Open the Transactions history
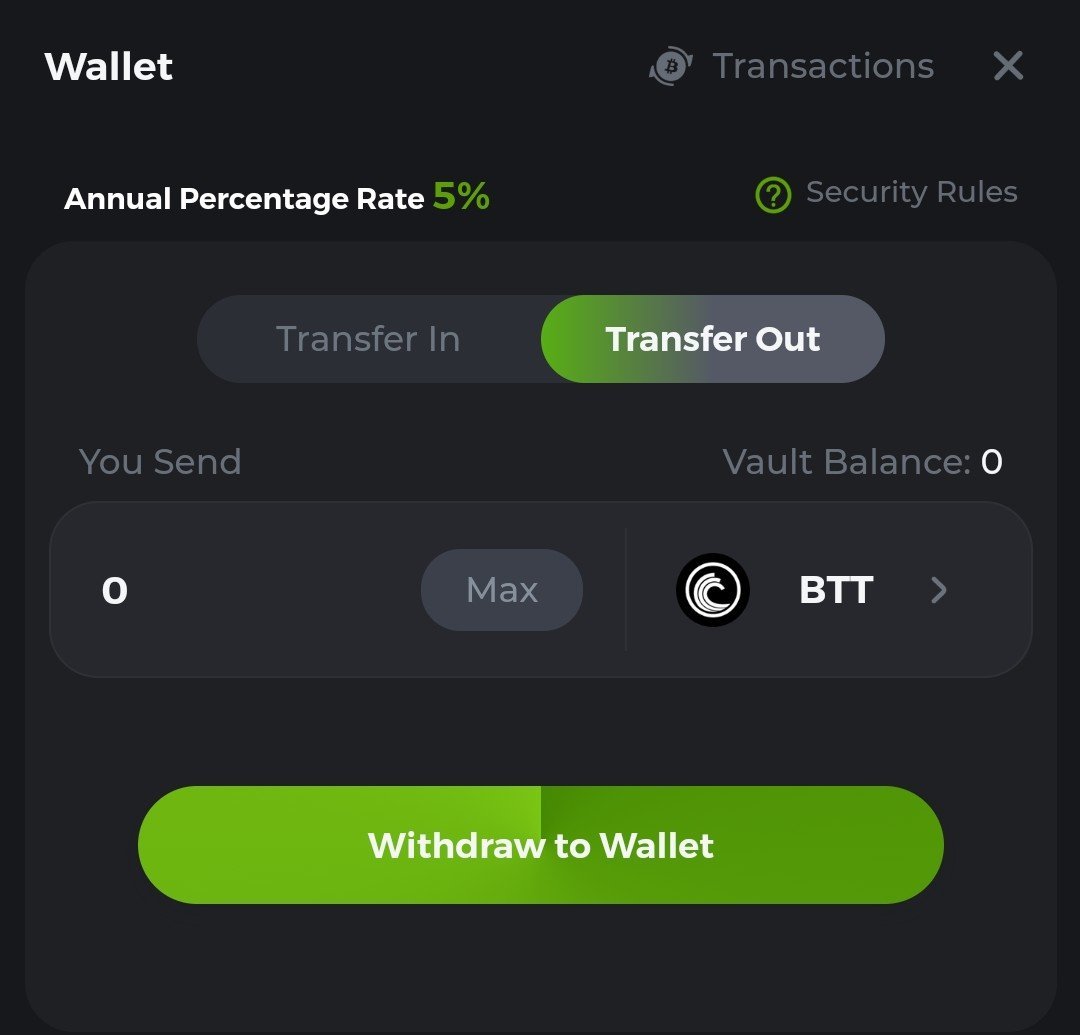 (792, 67)
